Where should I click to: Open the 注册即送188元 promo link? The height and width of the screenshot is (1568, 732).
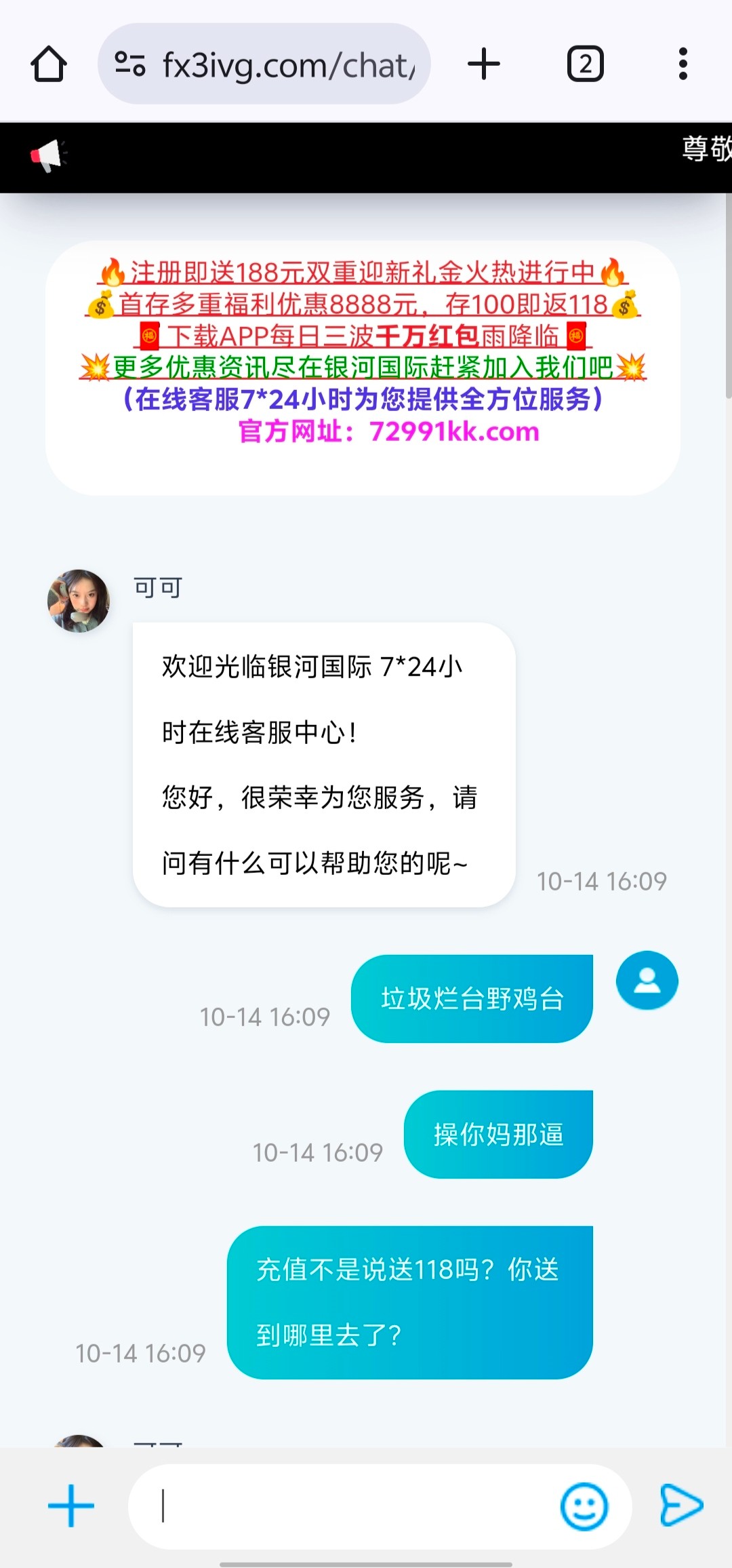click(x=363, y=273)
